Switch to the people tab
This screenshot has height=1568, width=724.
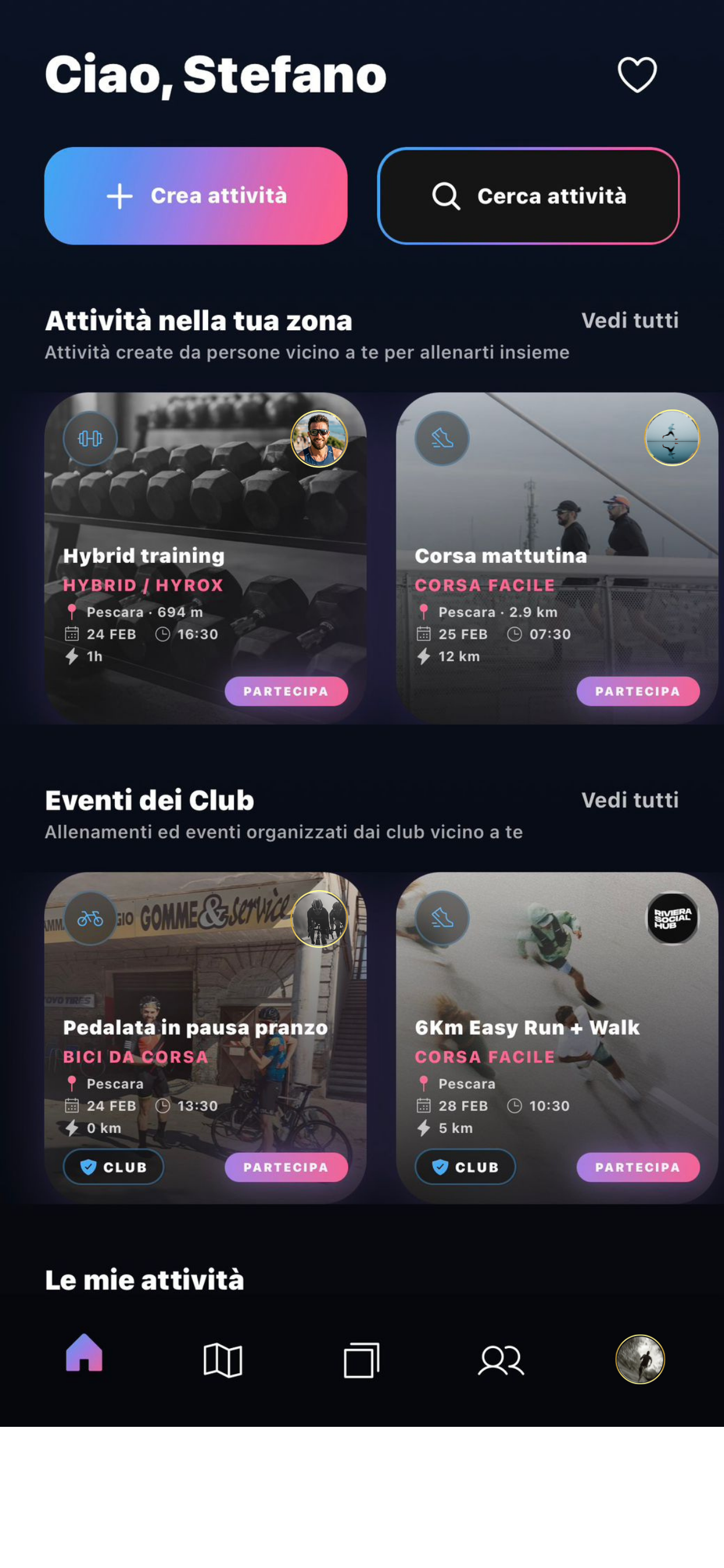pyautogui.click(x=501, y=1360)
